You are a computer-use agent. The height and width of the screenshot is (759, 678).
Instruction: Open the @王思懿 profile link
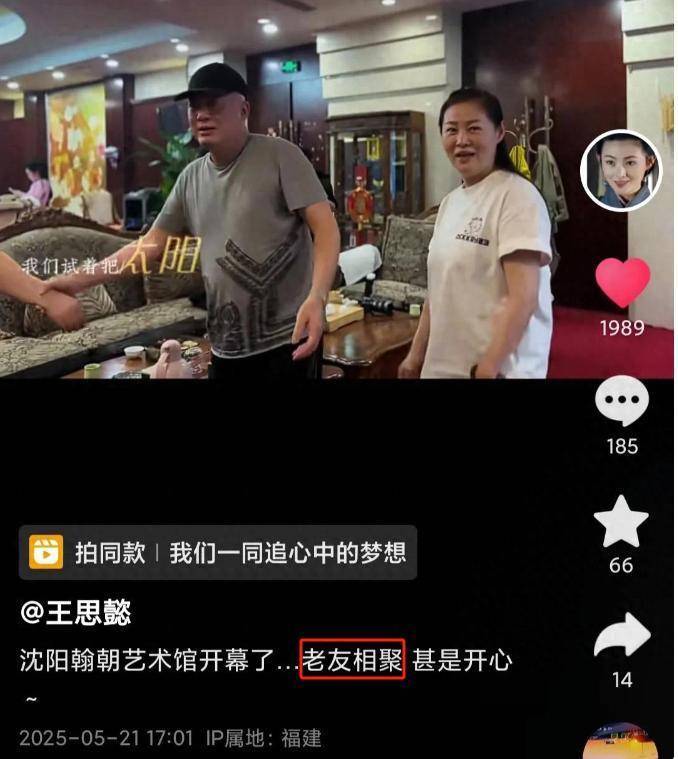pos(76,612)
